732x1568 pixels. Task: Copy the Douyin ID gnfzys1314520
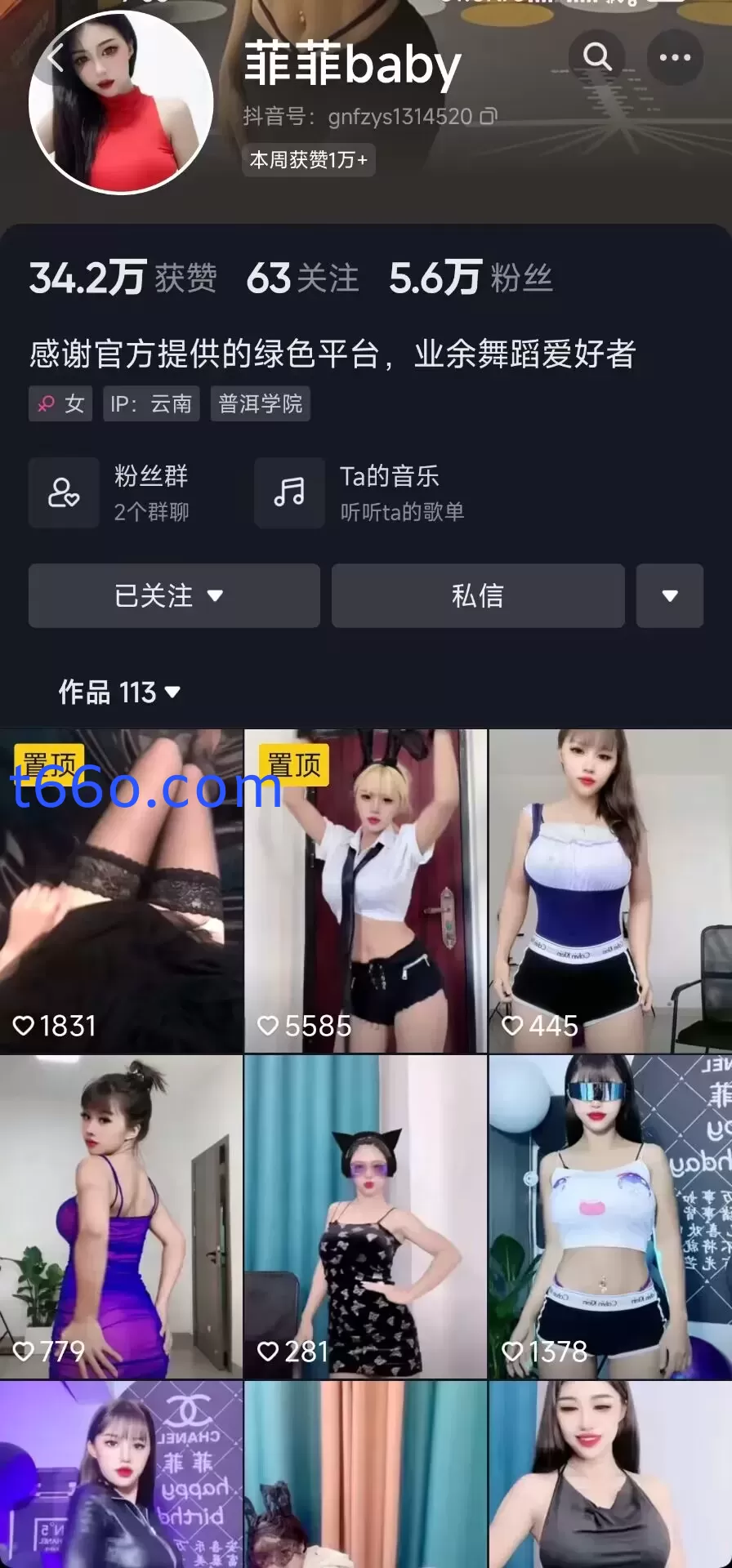coord(488,117)
